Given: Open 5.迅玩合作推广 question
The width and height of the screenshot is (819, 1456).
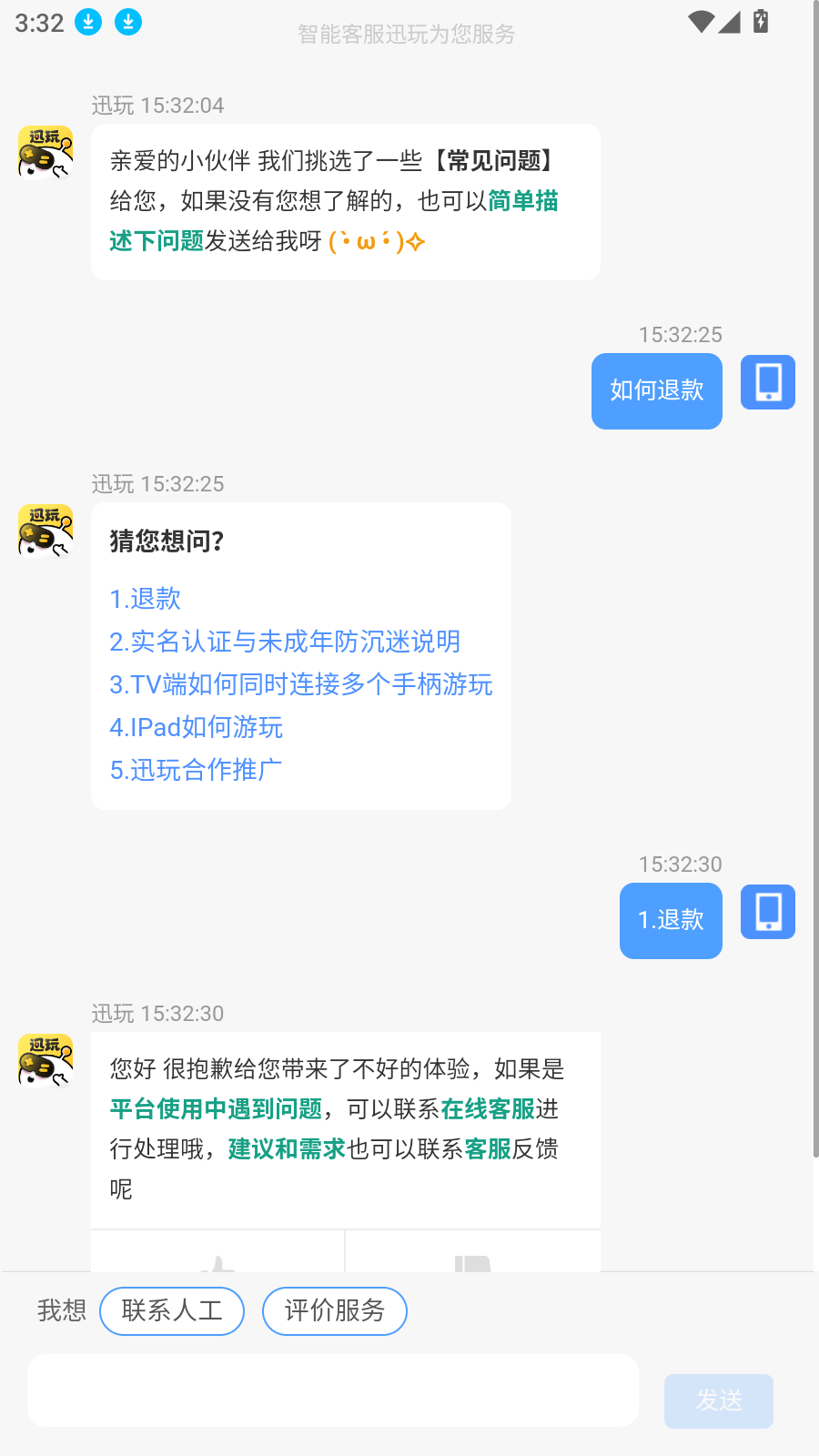Looking at the screenshot, I should click(x=196, y=770).
